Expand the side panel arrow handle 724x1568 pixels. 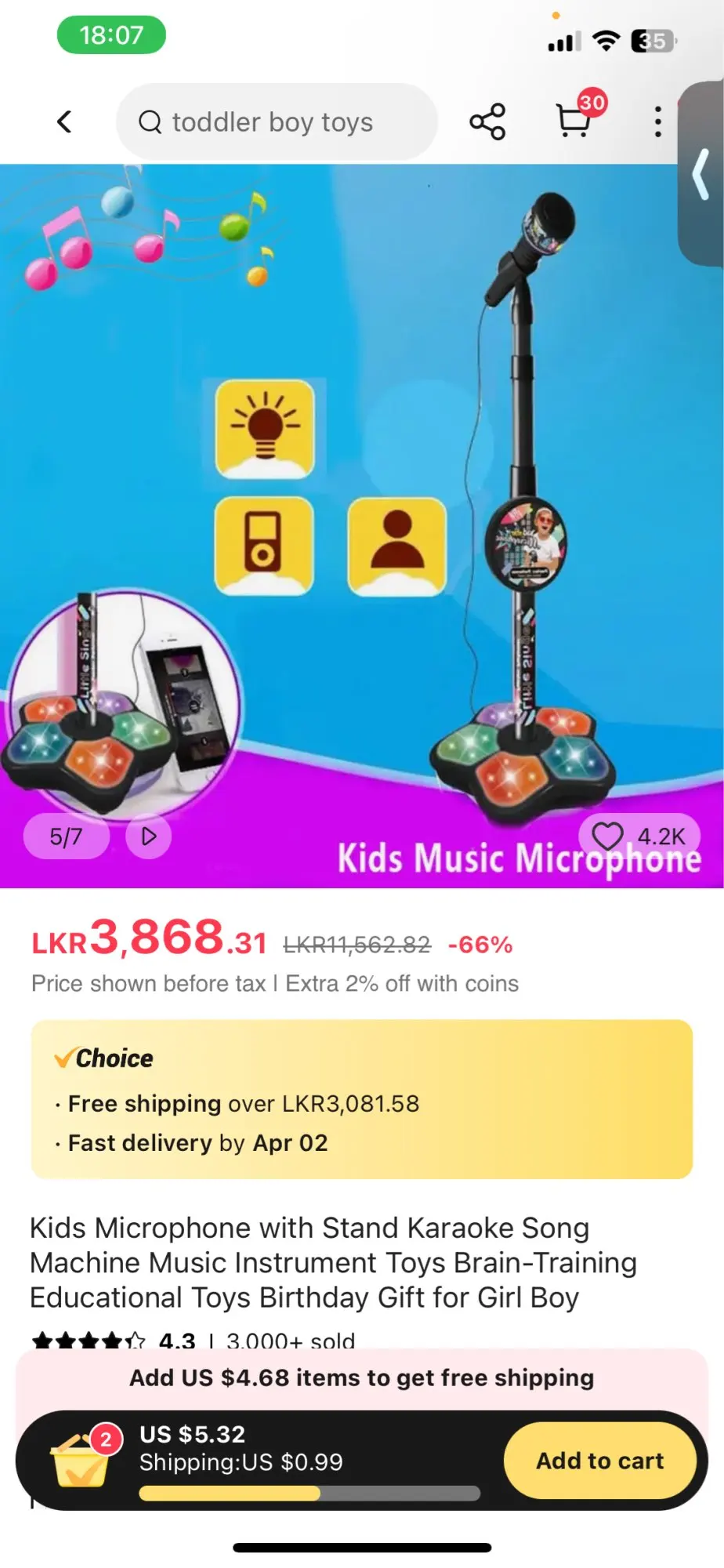(700, 174)
